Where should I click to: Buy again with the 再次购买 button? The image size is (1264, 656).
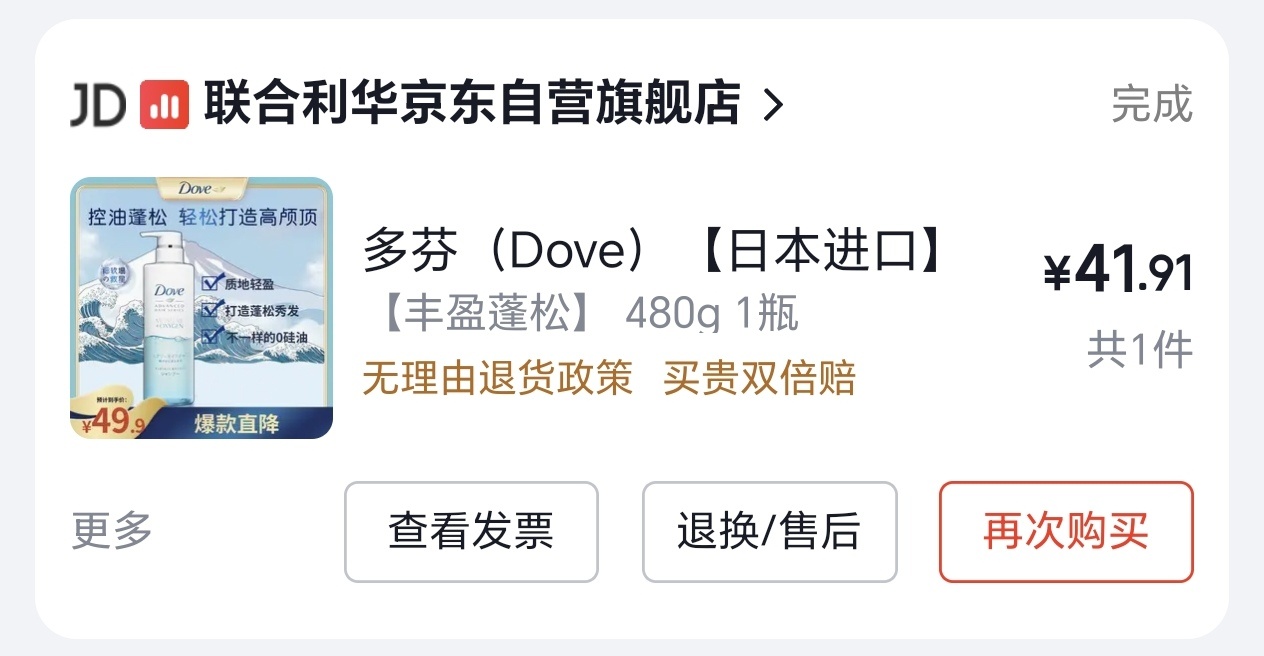1066,532
